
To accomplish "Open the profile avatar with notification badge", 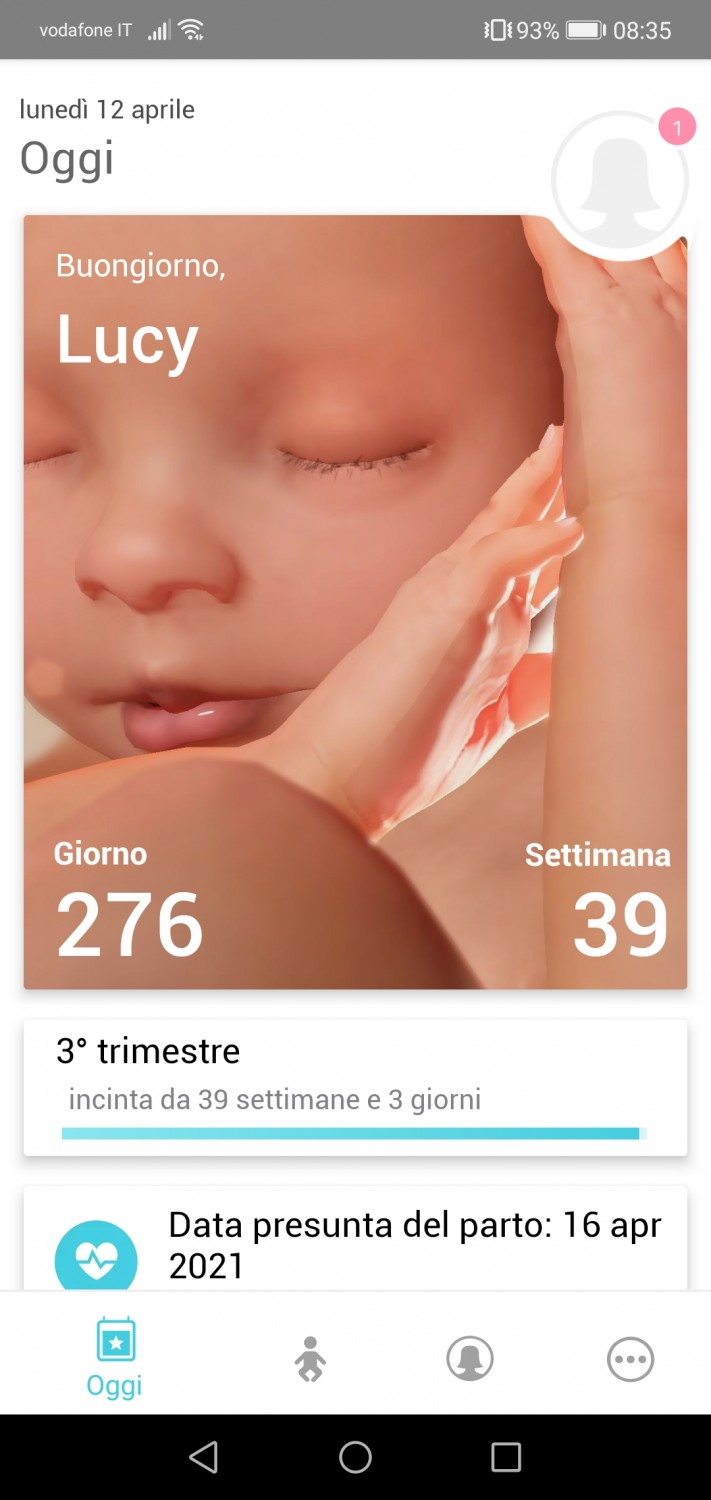I will [x=620, y=182].
